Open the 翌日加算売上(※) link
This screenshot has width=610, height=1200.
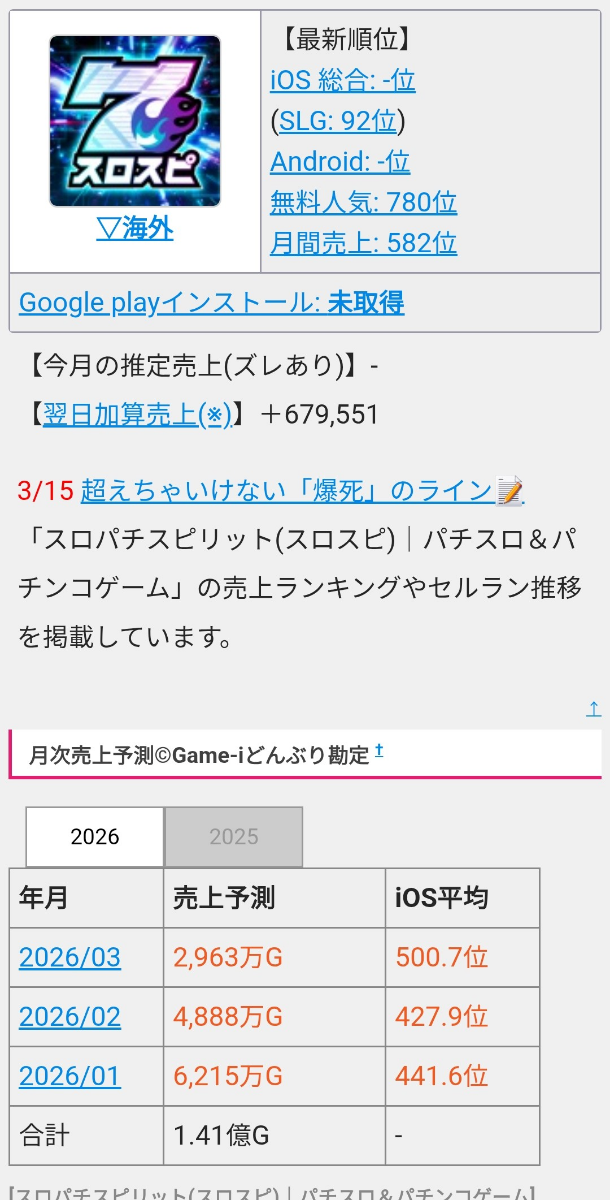click(137, 414)
